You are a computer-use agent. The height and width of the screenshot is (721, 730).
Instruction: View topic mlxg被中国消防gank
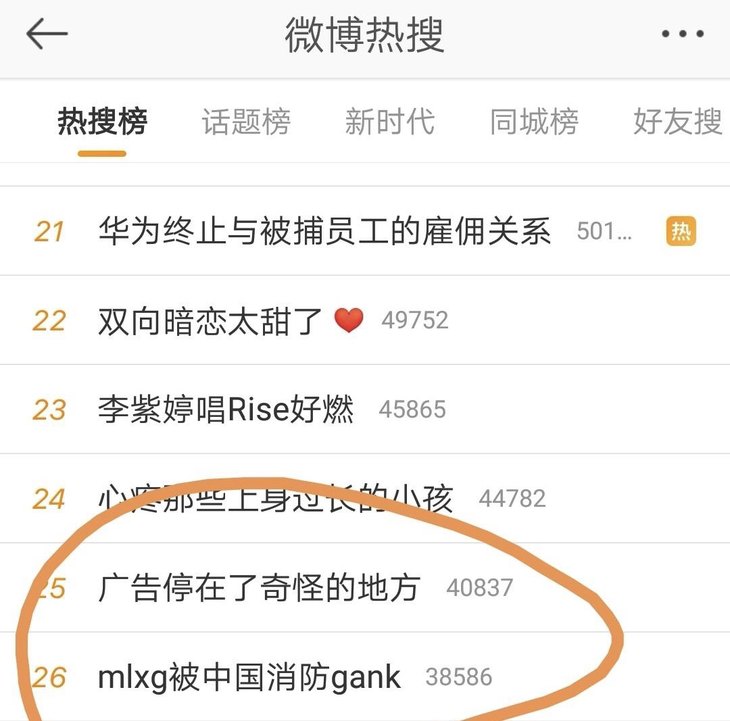pyautogui.click(x=249, y=677)
